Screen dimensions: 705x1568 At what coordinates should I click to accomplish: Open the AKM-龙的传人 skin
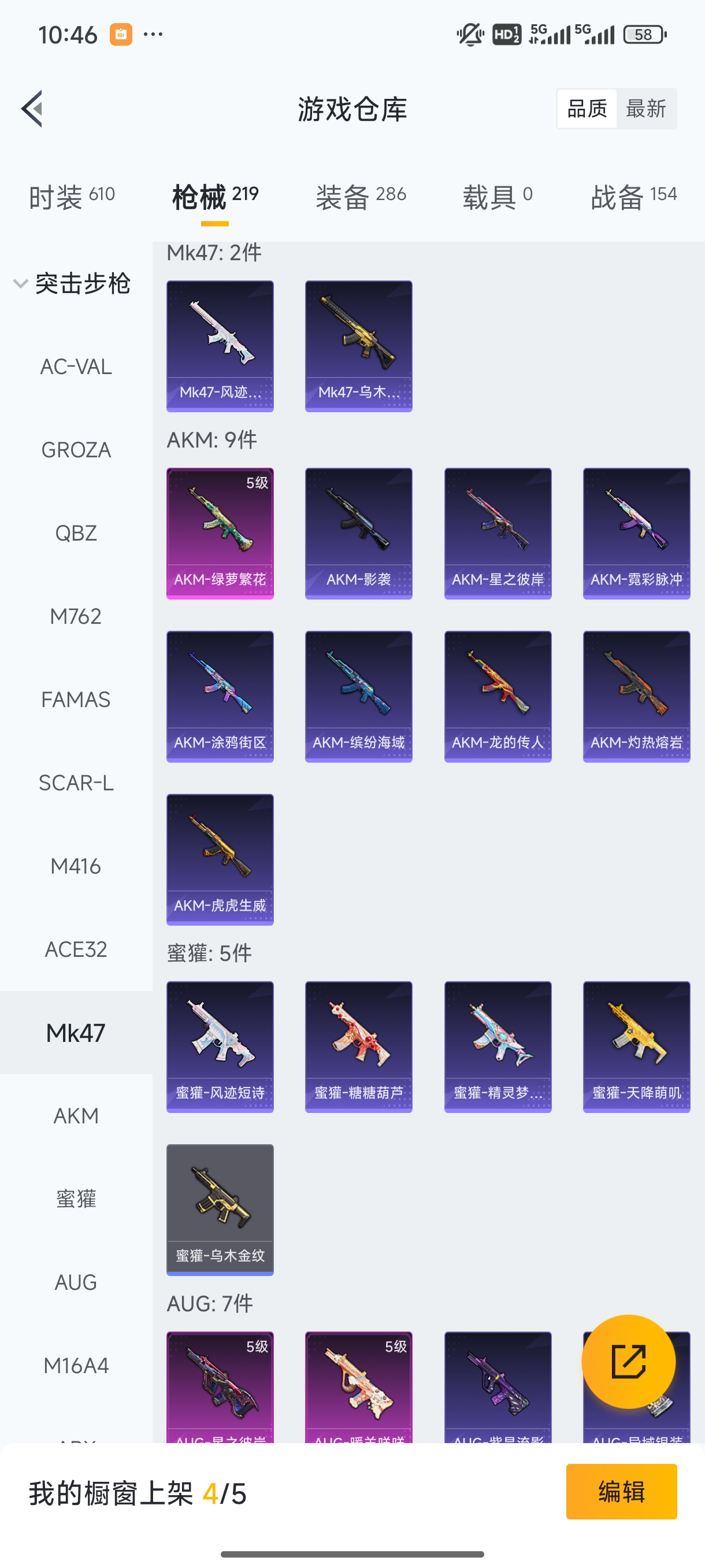click(498, 696)
